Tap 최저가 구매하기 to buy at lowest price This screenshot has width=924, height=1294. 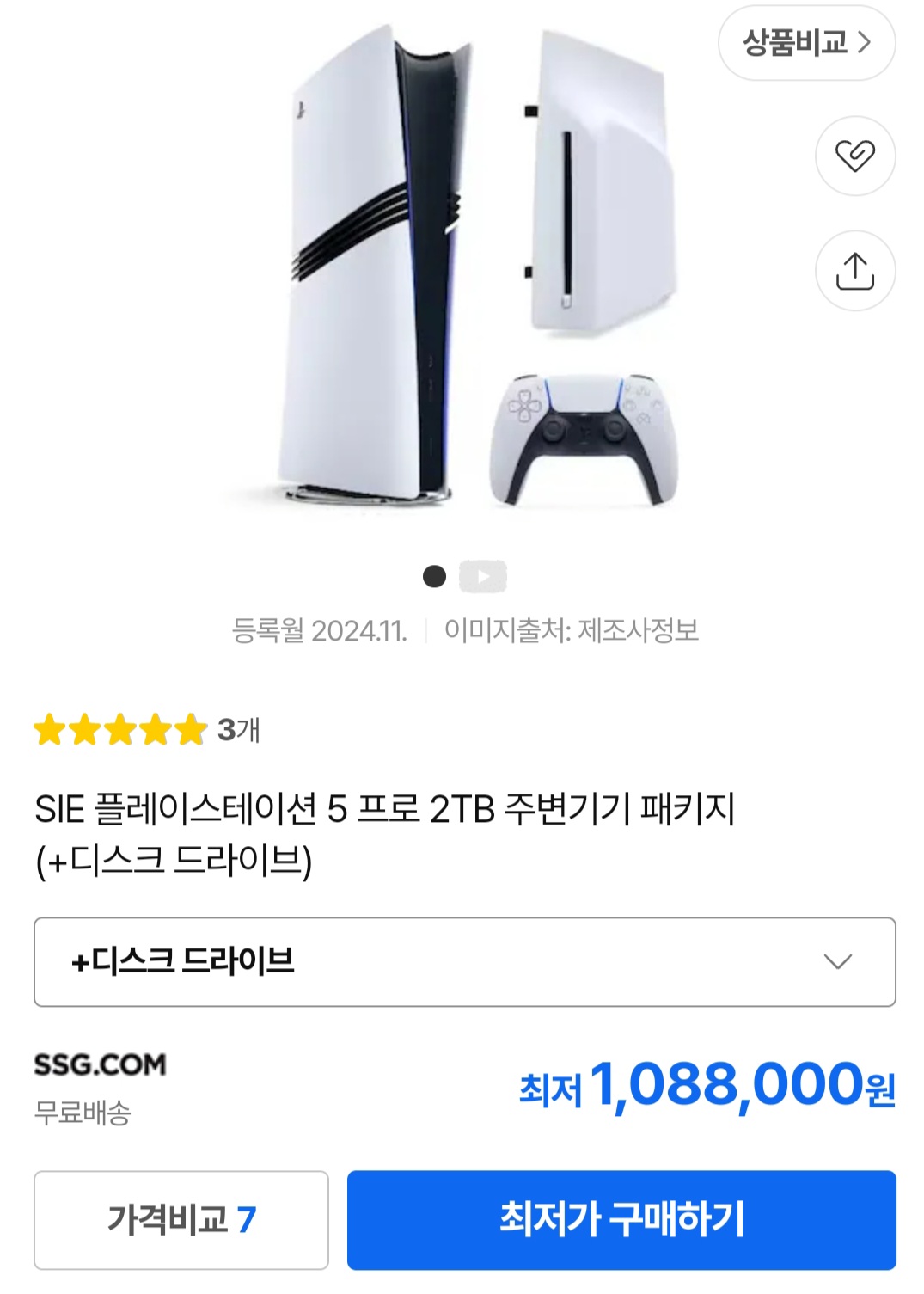point(621,1219)
